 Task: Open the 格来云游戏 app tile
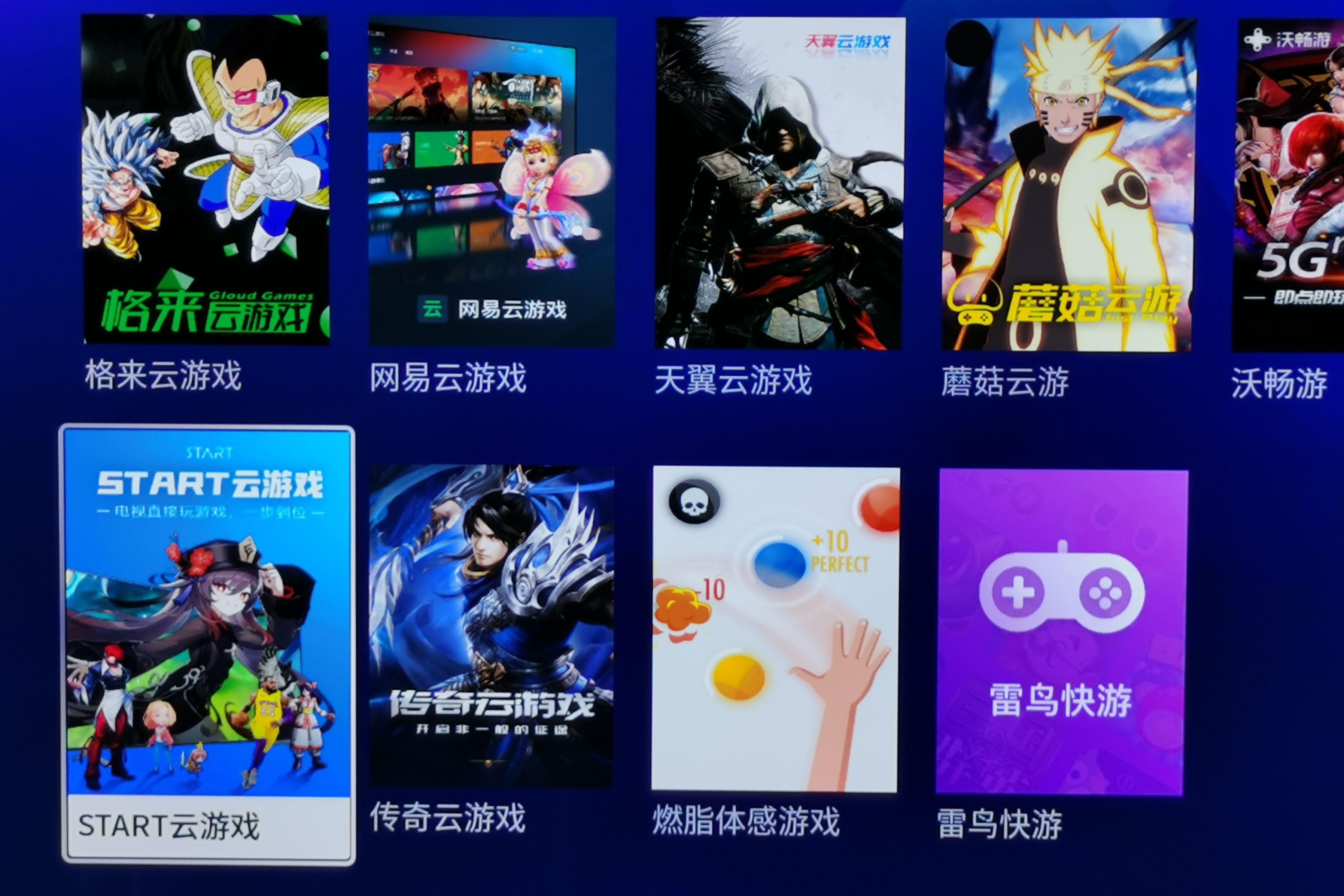click(206, 180)
